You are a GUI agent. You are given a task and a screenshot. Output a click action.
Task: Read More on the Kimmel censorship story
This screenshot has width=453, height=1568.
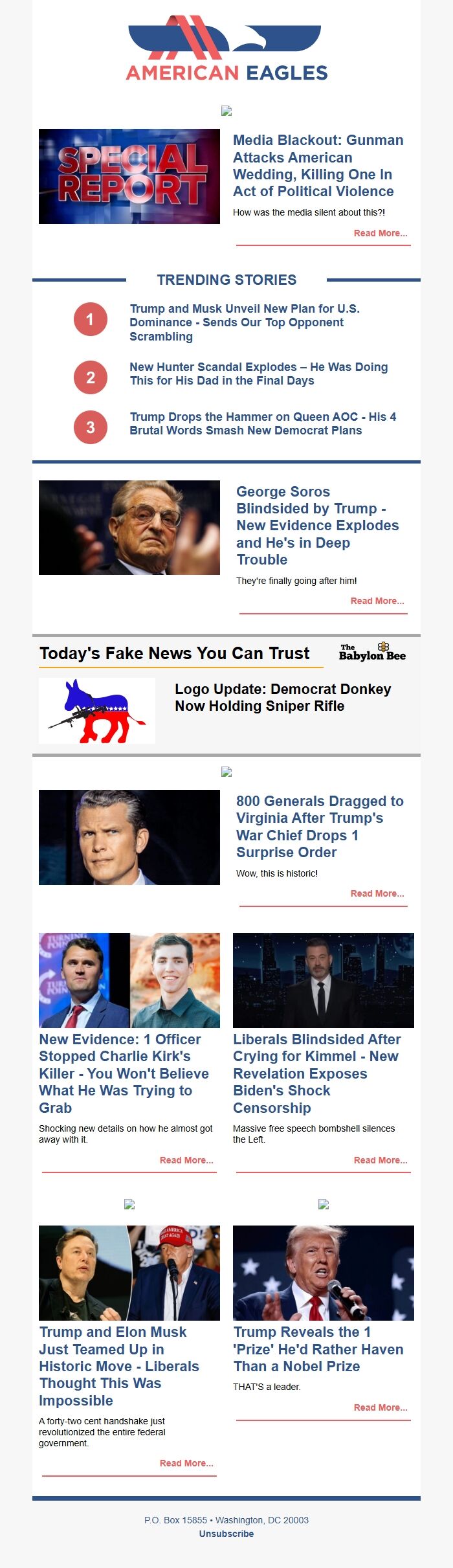380,1160
